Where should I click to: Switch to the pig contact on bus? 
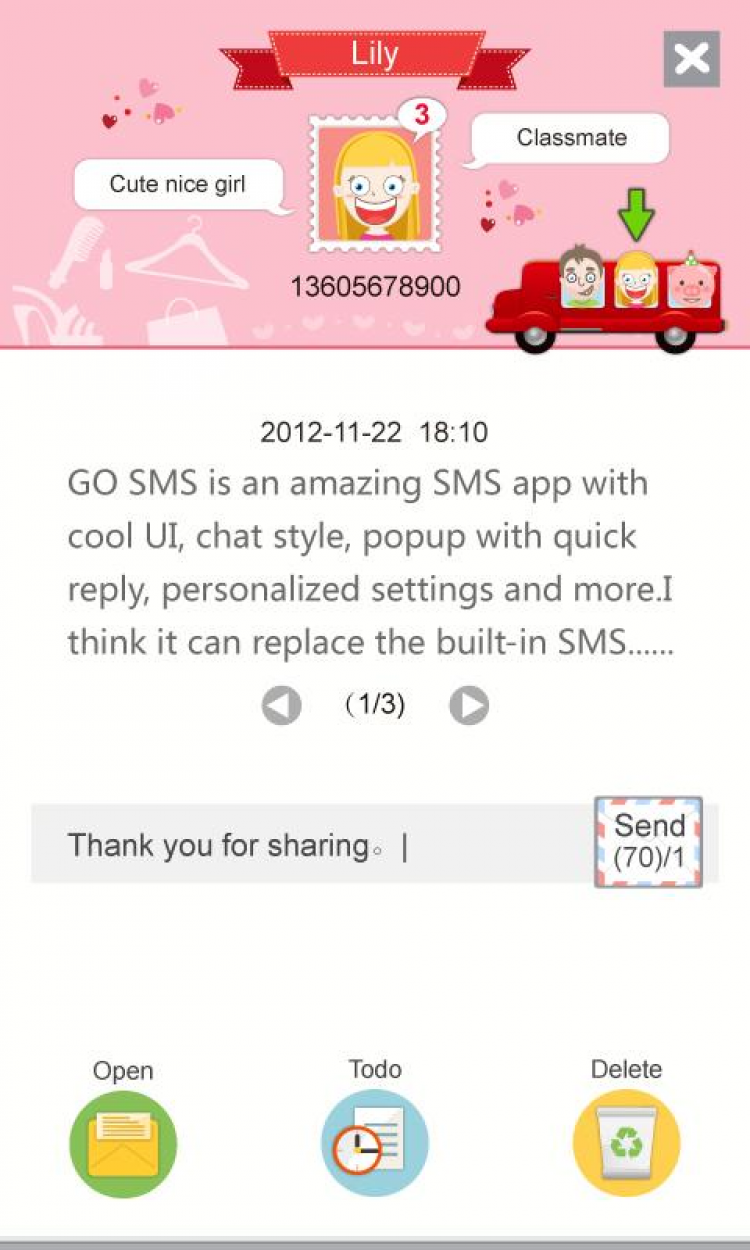click(691, 280)
